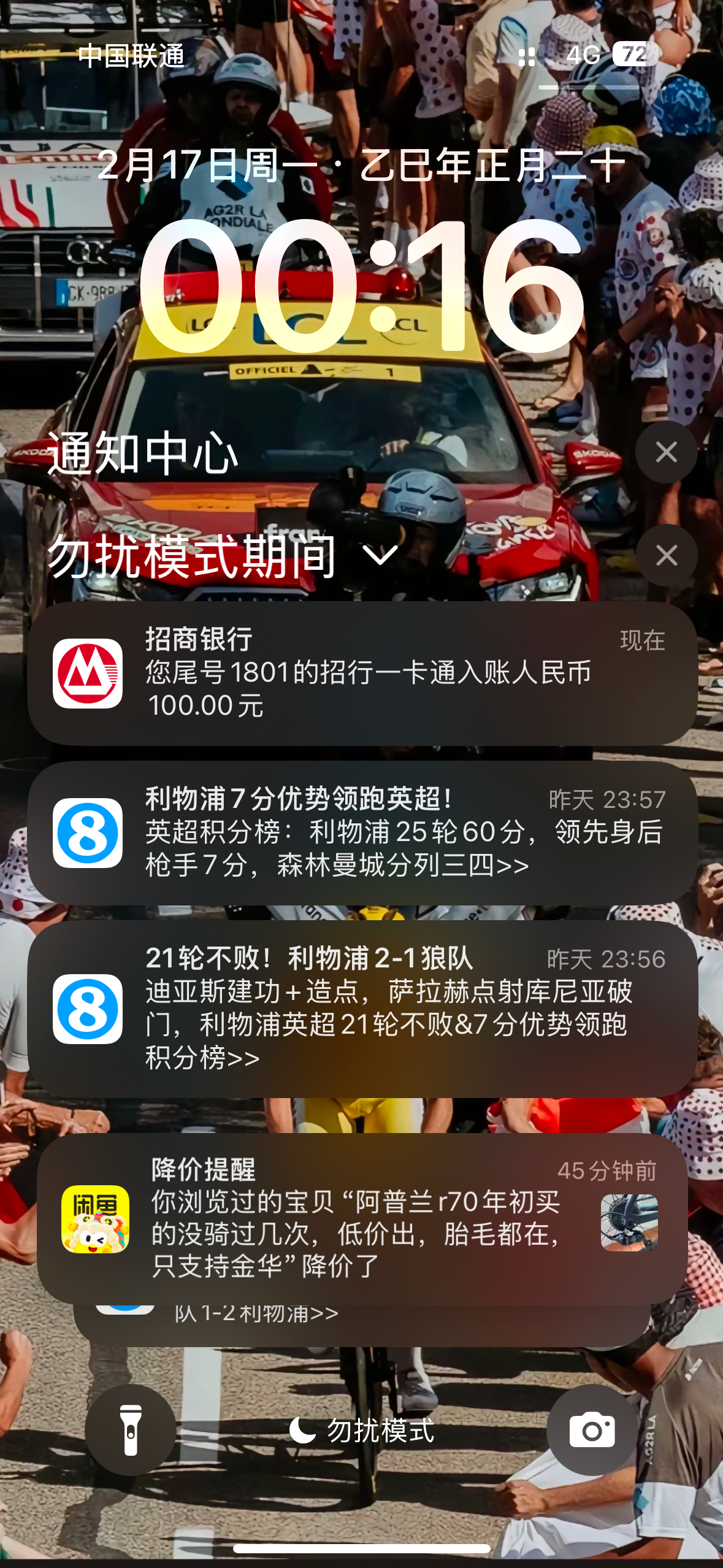Open the 招商银行 100元 deposit notification

click(362, 673)
